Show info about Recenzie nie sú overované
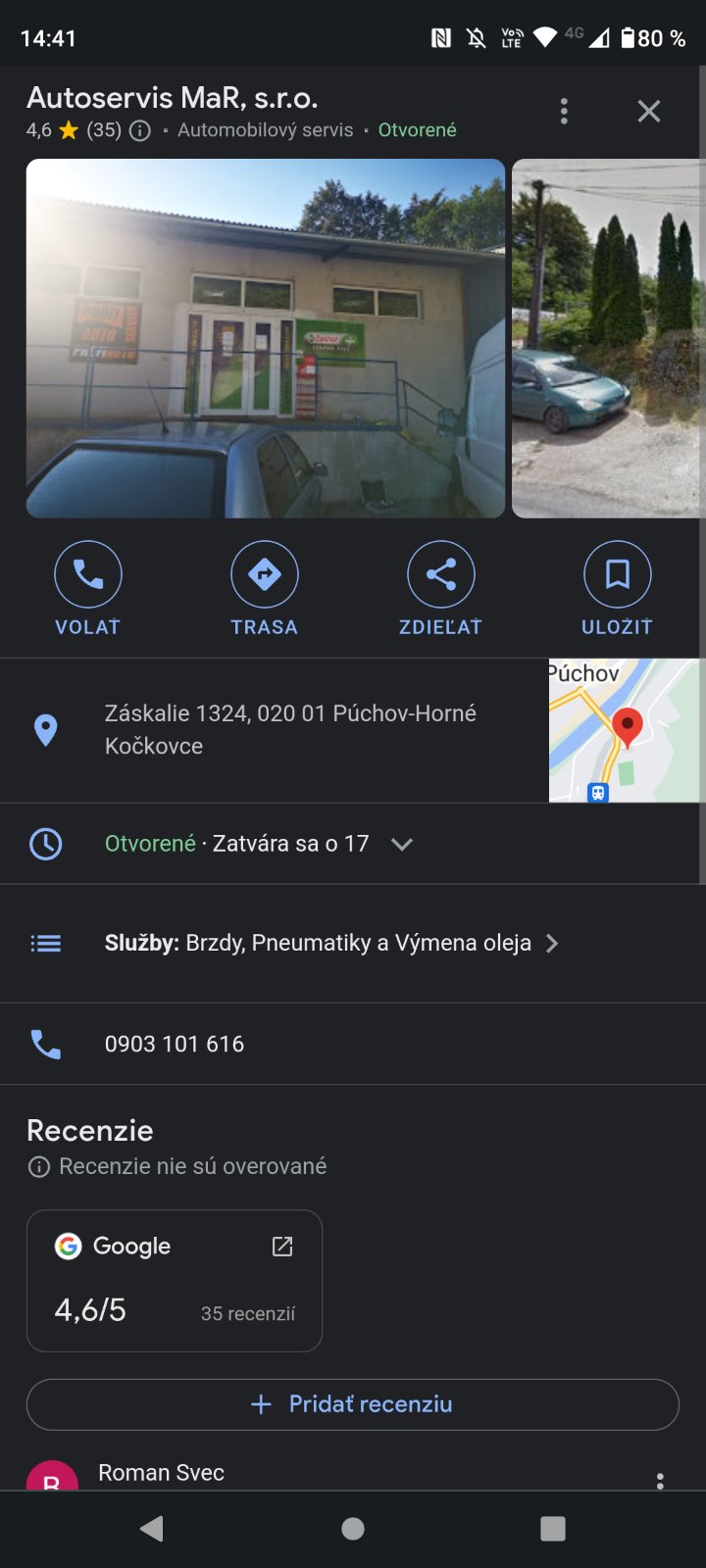 [39, 1167]
